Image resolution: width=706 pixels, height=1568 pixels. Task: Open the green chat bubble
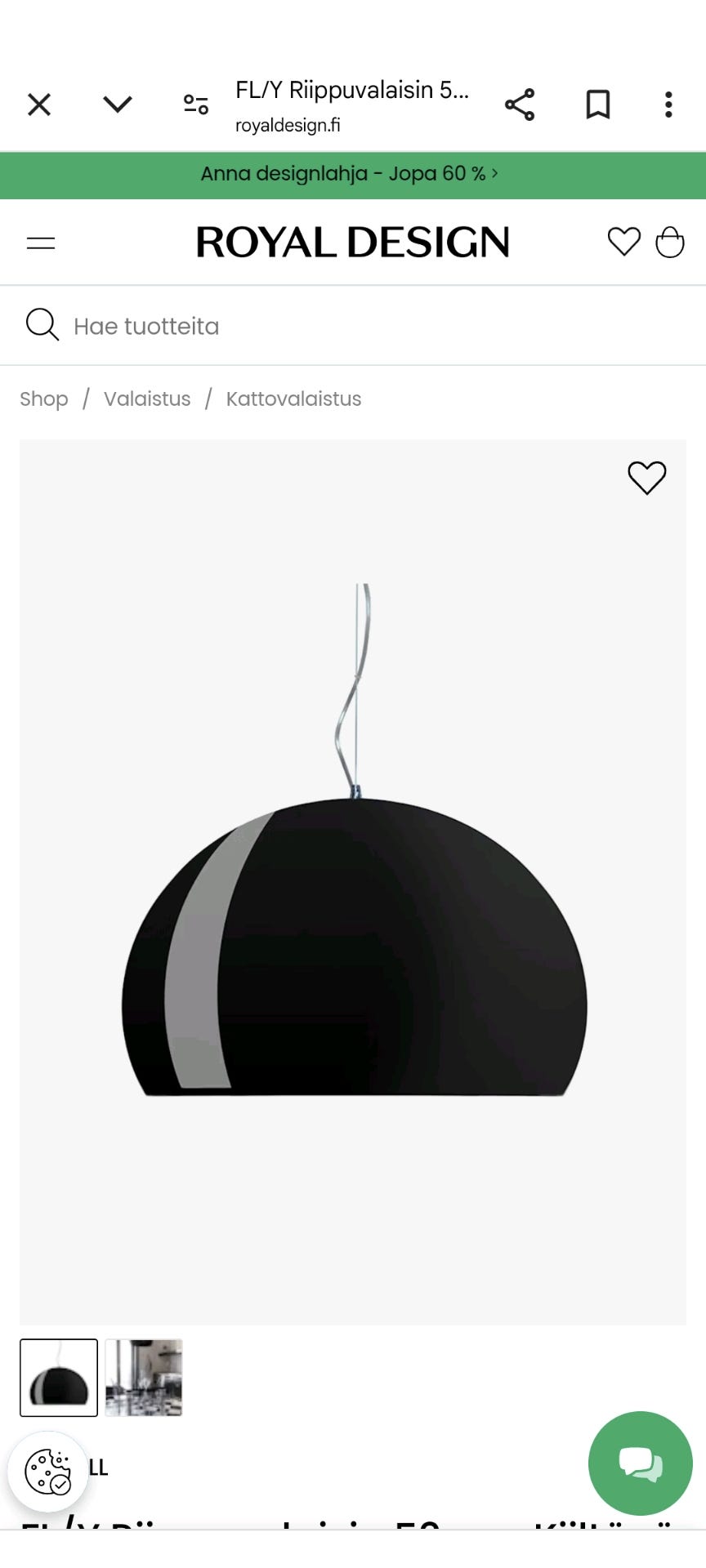pos(641,1463)
